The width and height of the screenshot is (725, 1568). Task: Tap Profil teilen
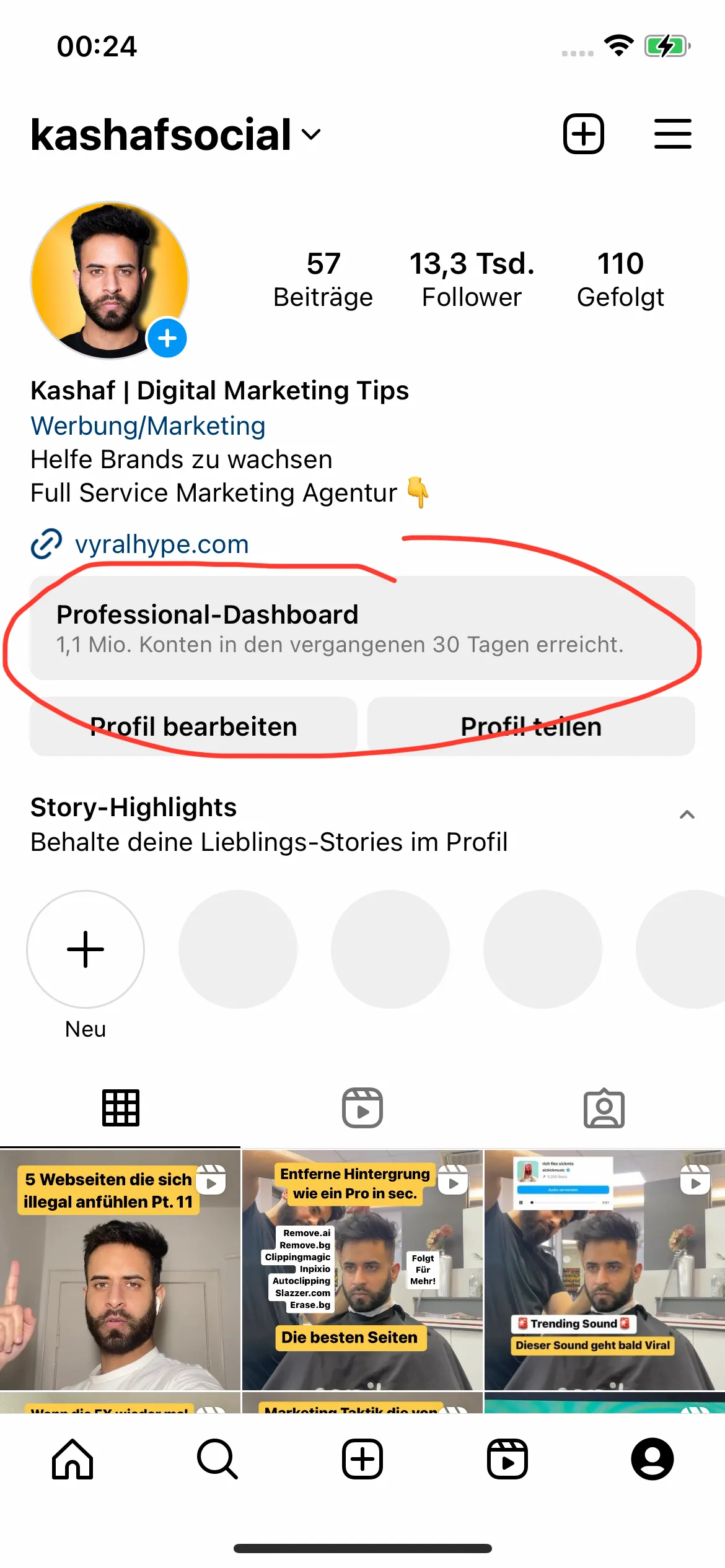[x=531, y=726]
